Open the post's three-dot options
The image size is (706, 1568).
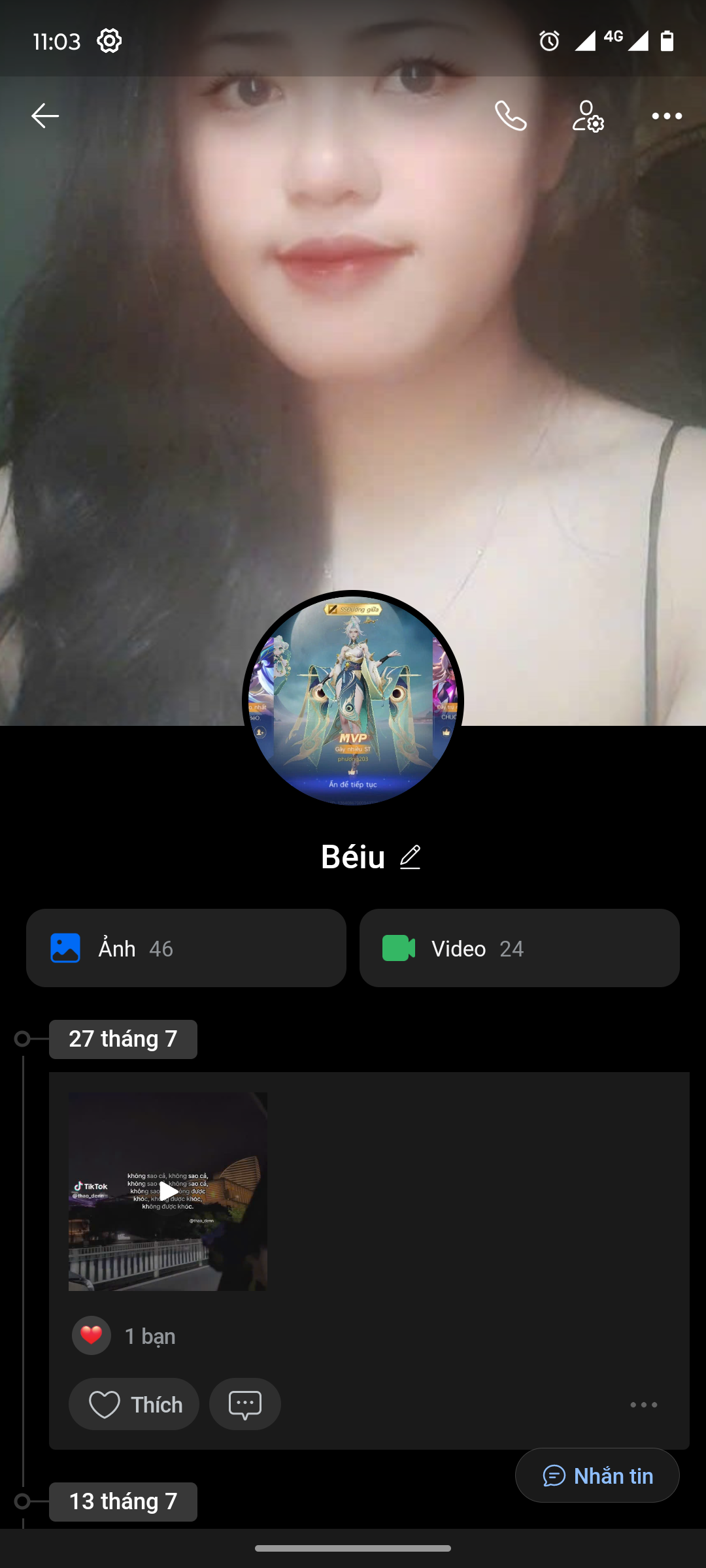pos(643,1405)
